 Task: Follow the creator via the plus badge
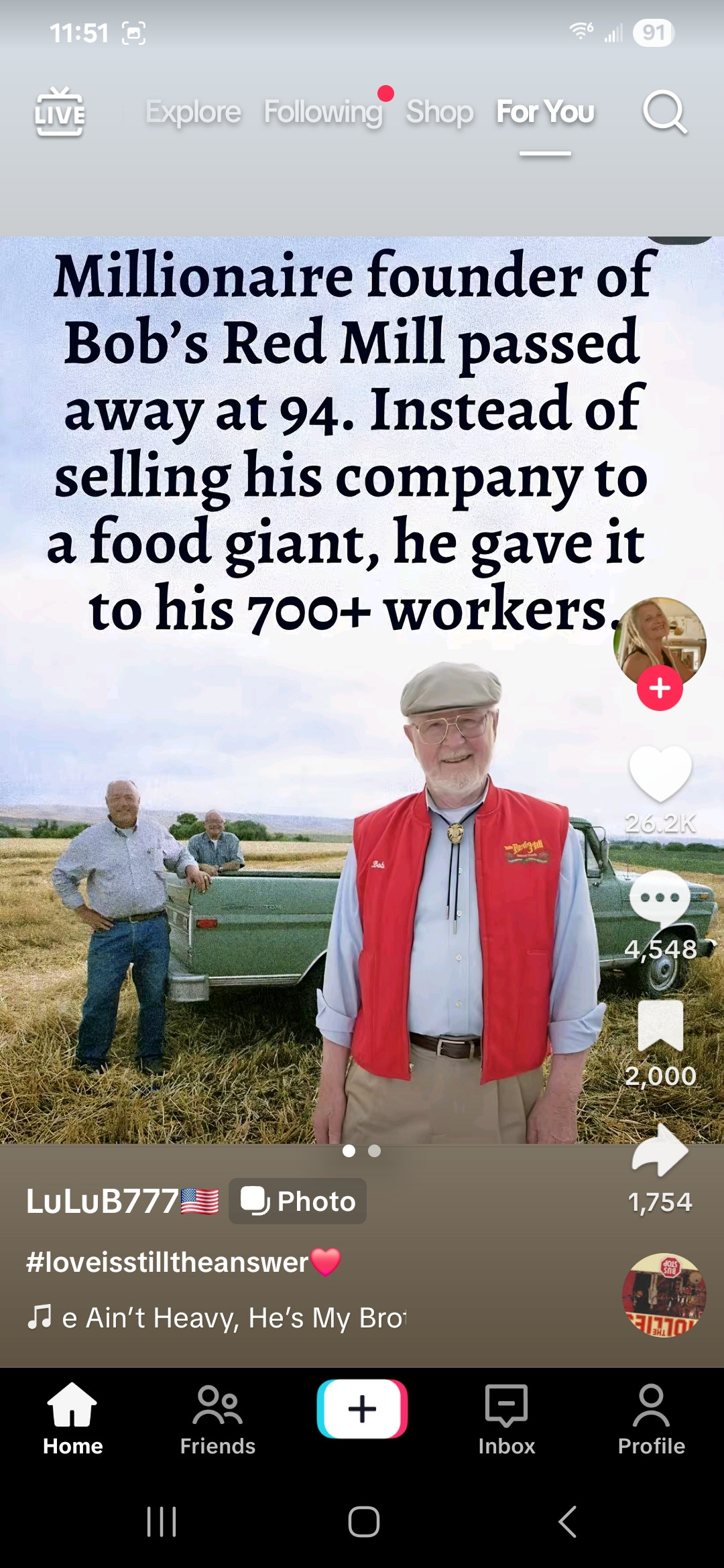(660, 688)
